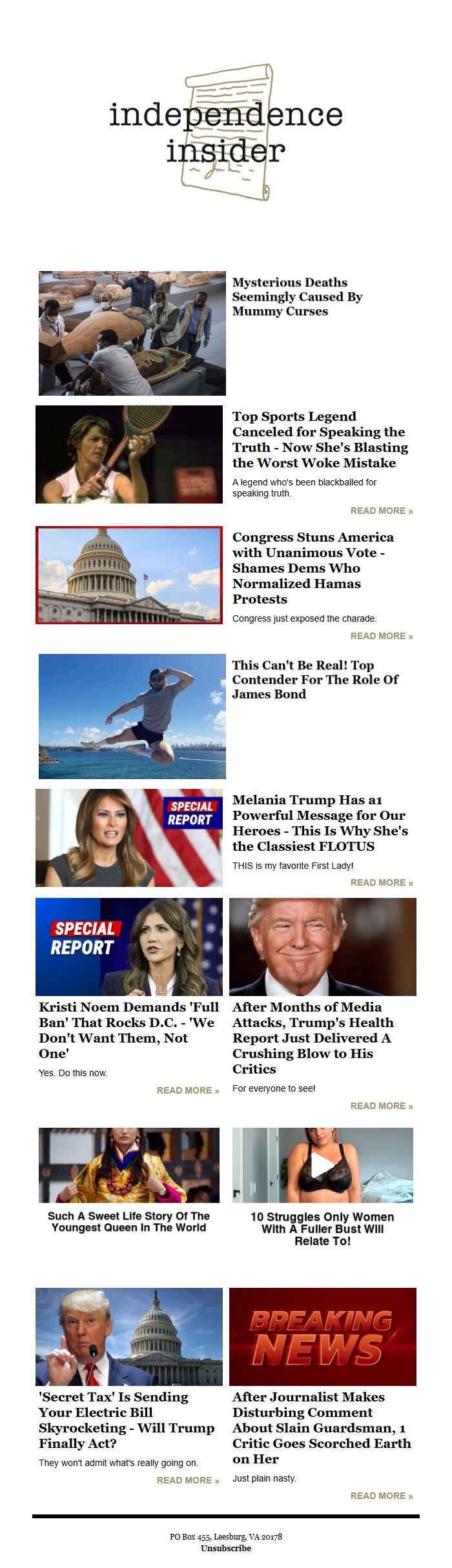Open the Capitol building photo
Screen dimensions: 452x1568
129,575
